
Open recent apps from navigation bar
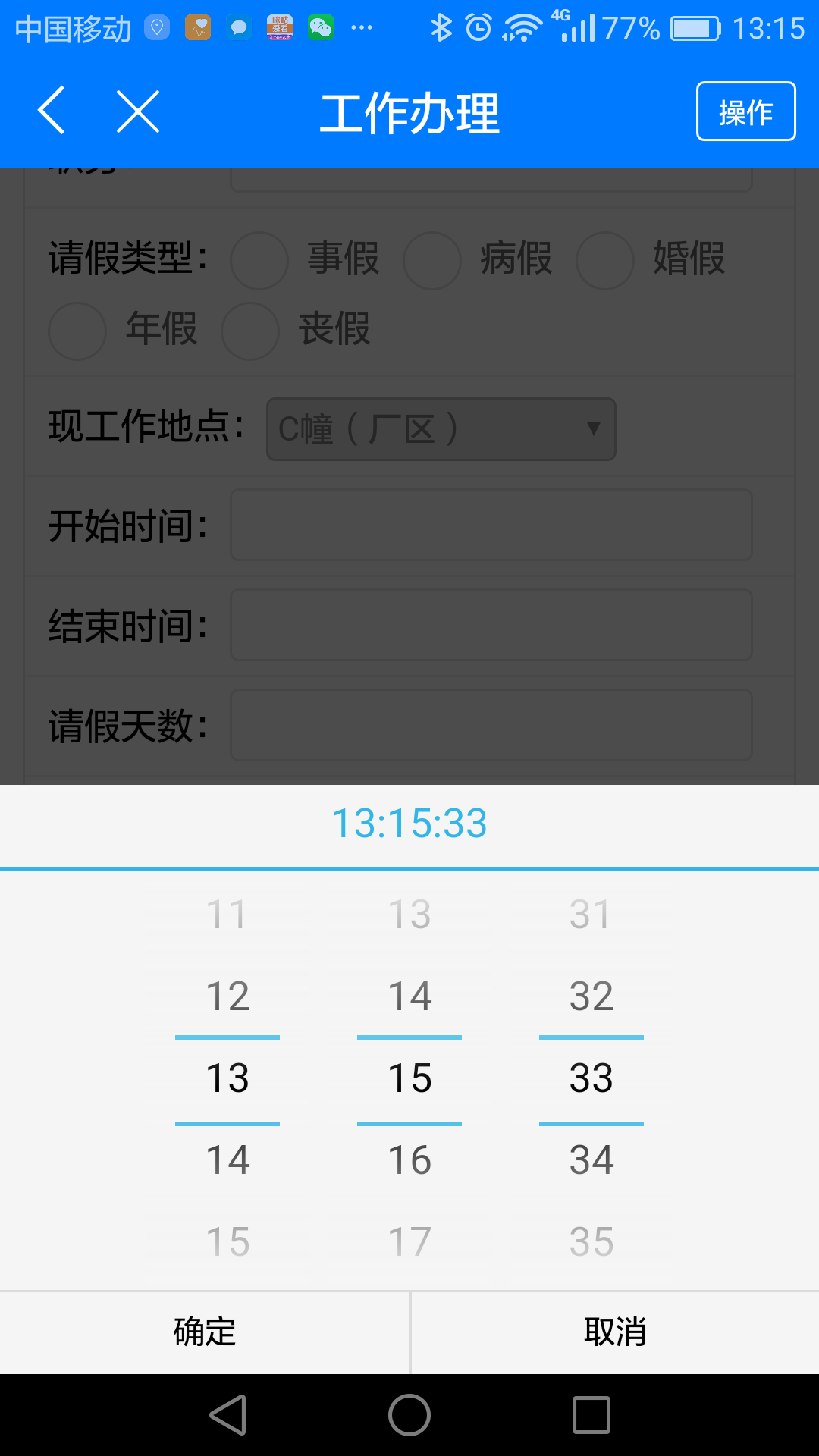(591, 1415)
